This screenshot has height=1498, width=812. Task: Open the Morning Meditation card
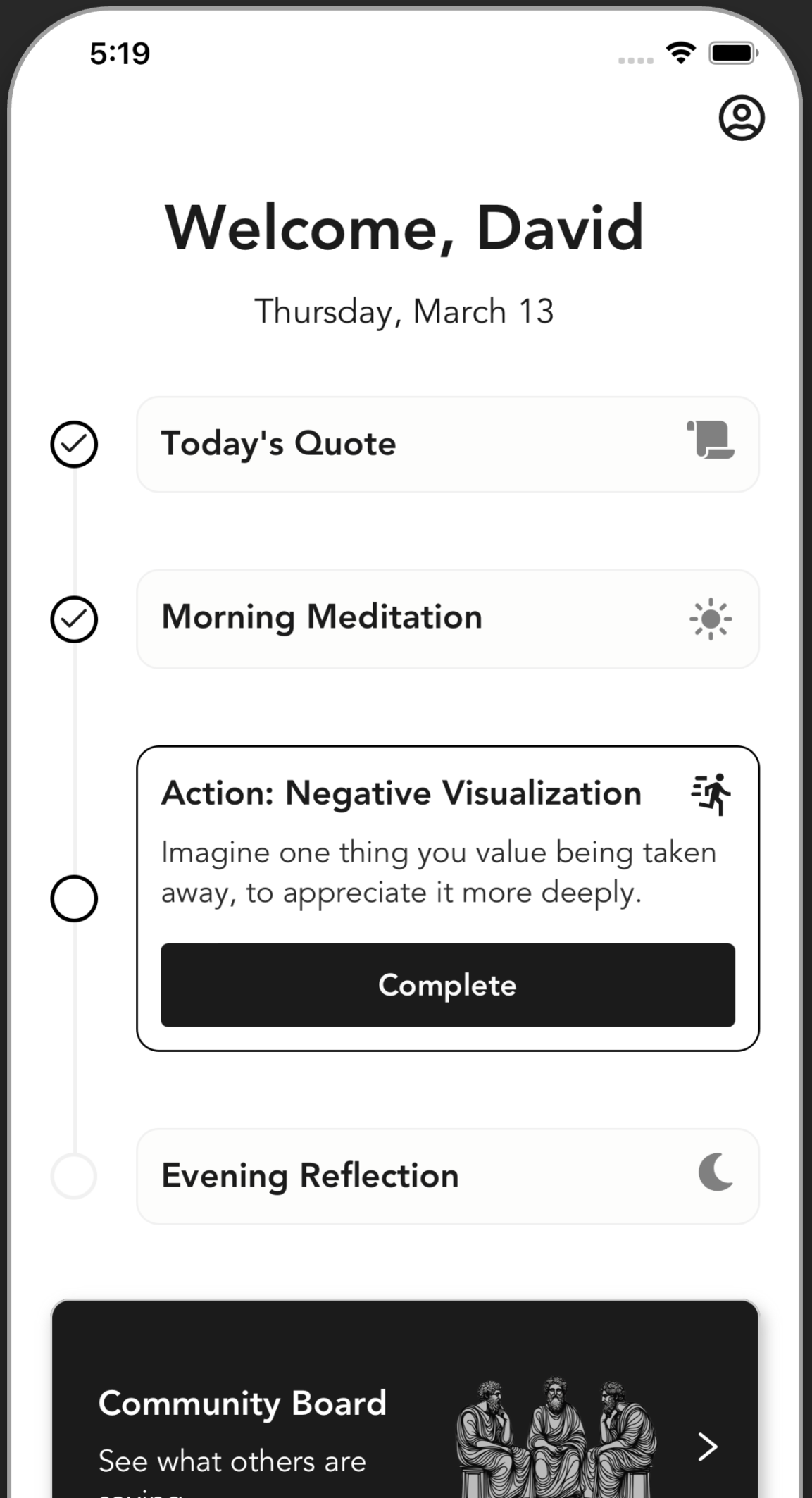(447, 619)
